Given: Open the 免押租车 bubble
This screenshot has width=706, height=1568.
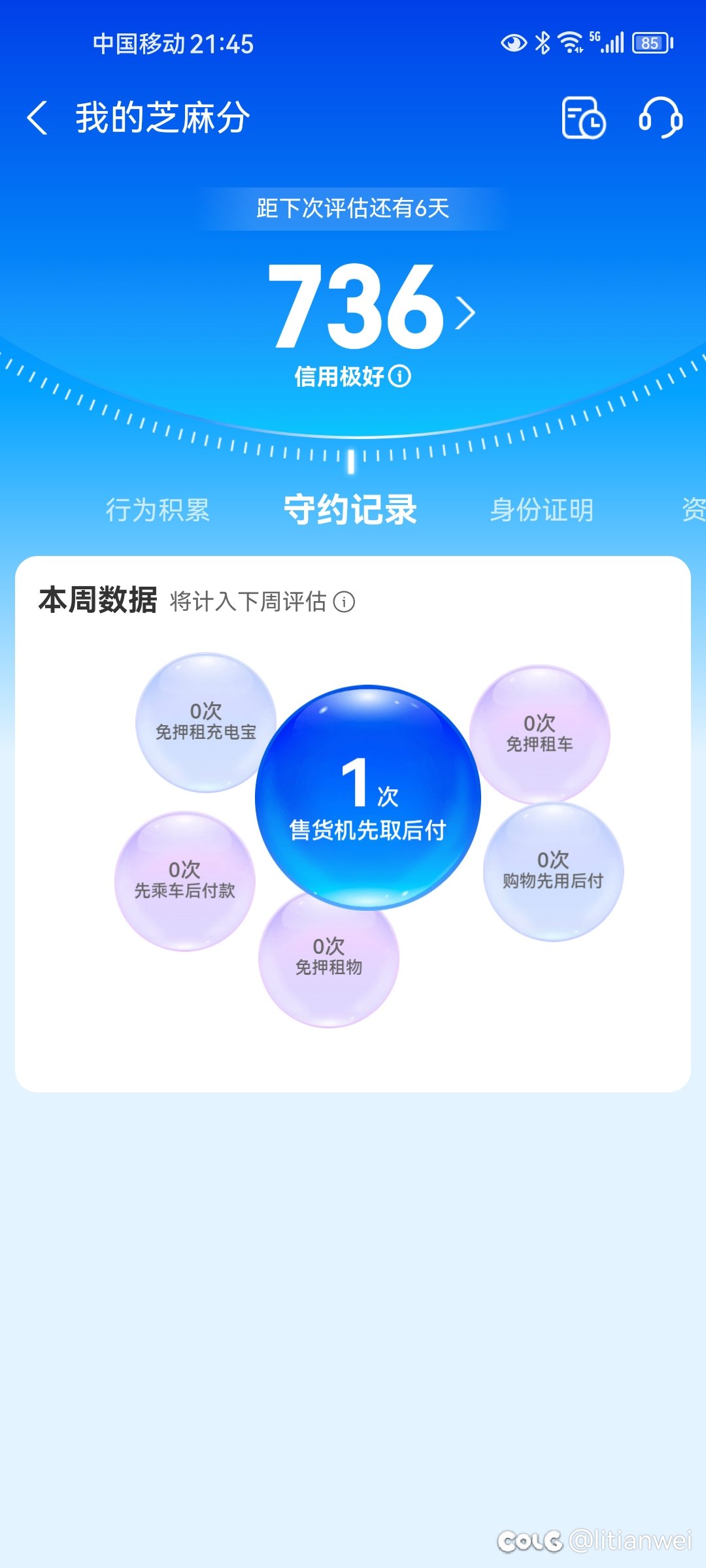Looking at the screenshot, I should tap(539, 734).
